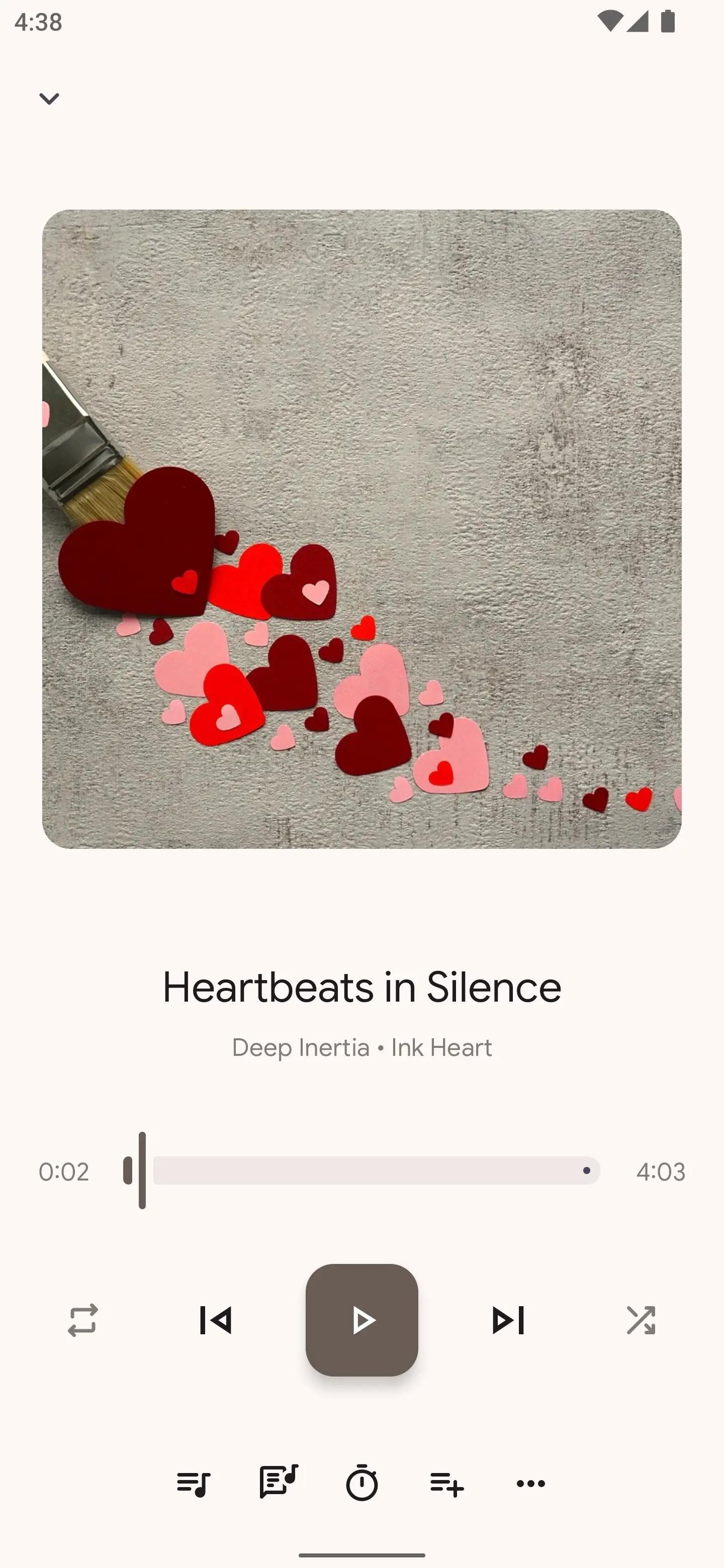
Task: Open the more options menu
Action: tap(530, 1484)
